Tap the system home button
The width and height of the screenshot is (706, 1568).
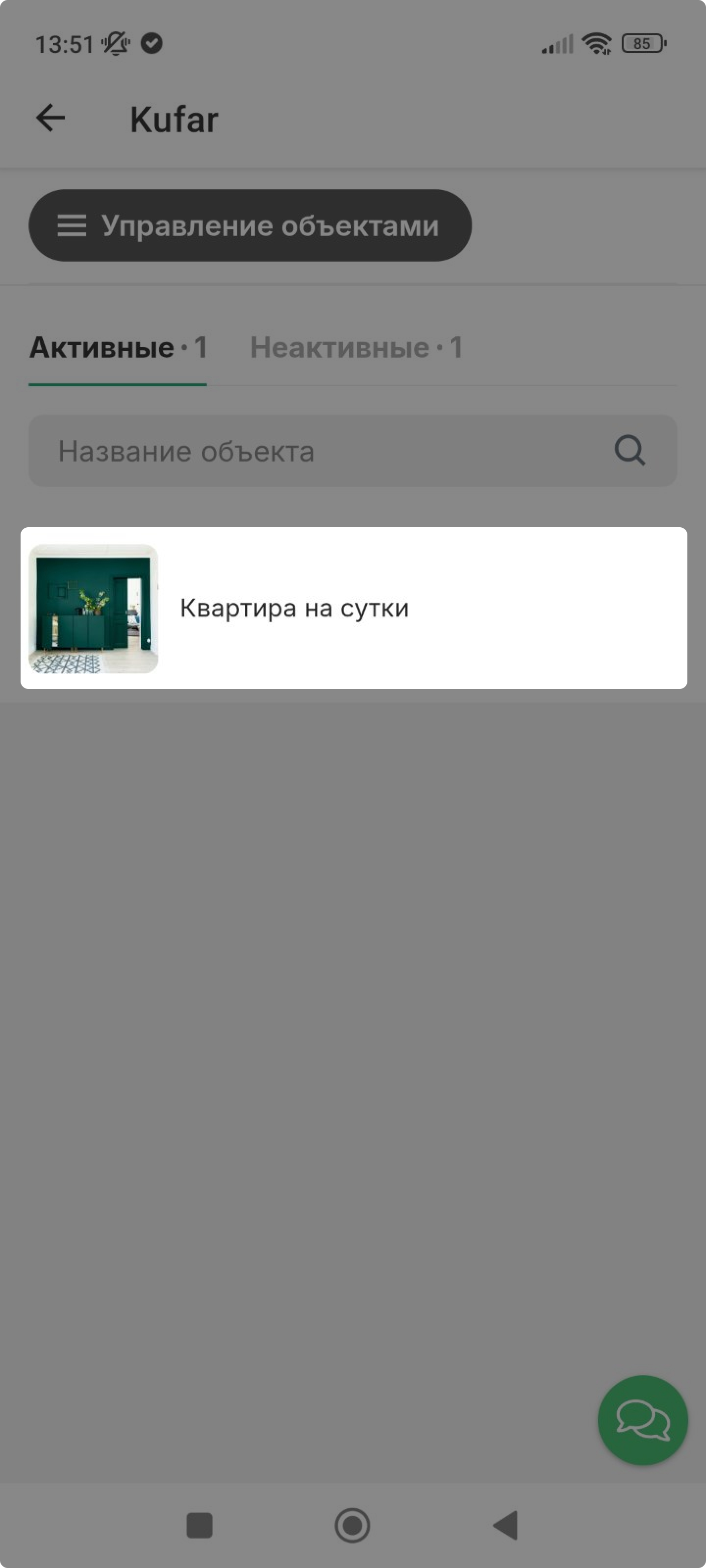pyautogui.click(x=352, y=1525)
